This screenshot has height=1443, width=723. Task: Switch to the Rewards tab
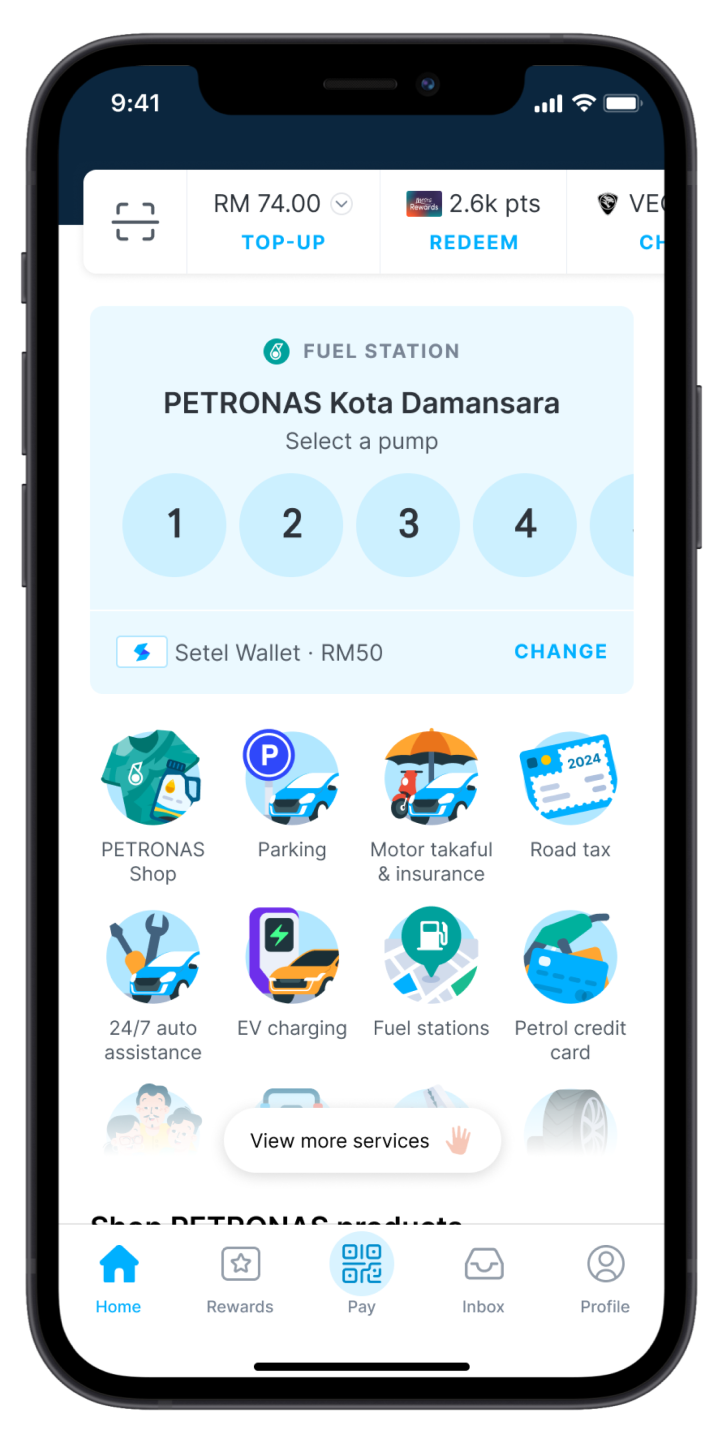(240, 1278)
